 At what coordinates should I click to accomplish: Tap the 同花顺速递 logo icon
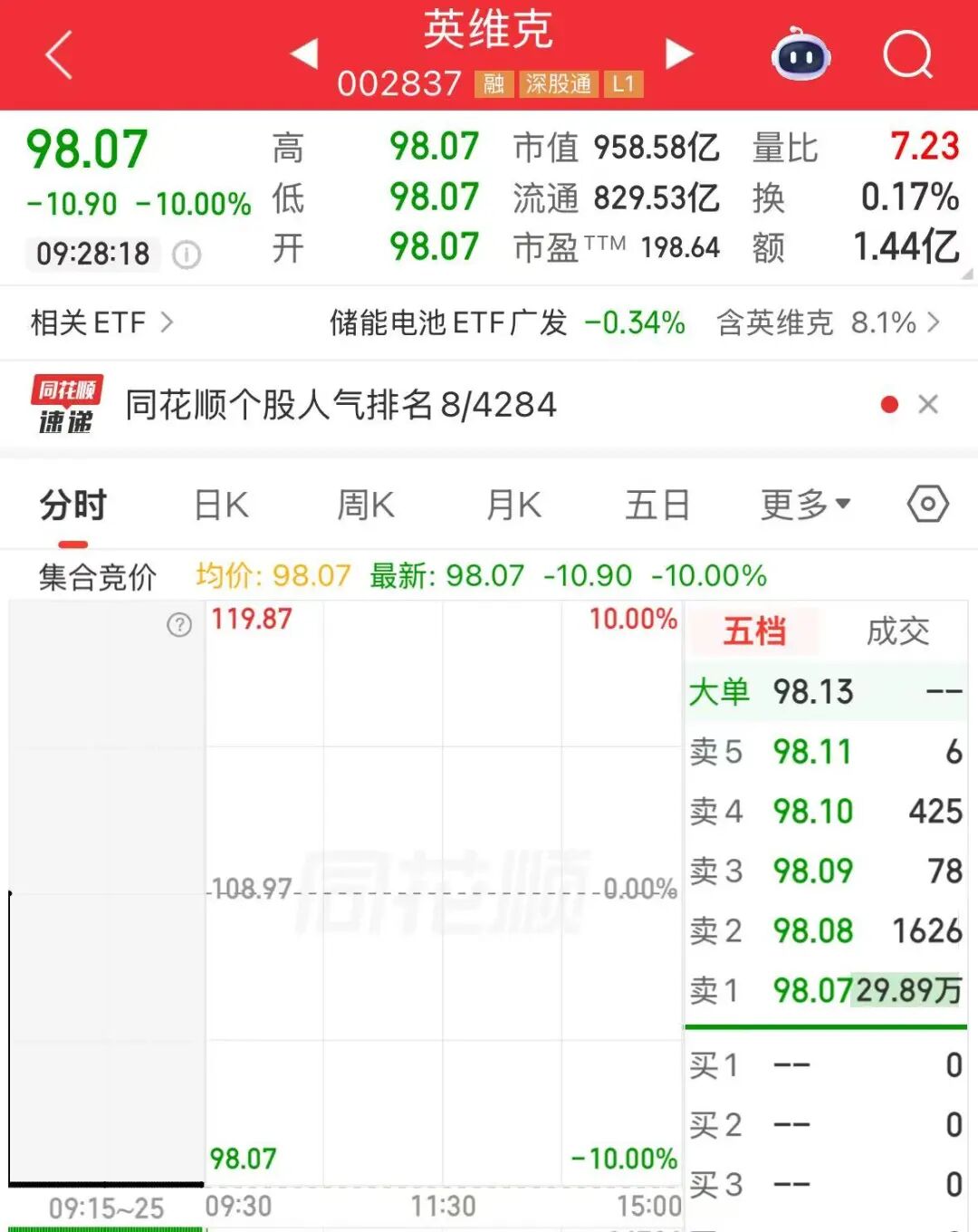tap(67, 404)
